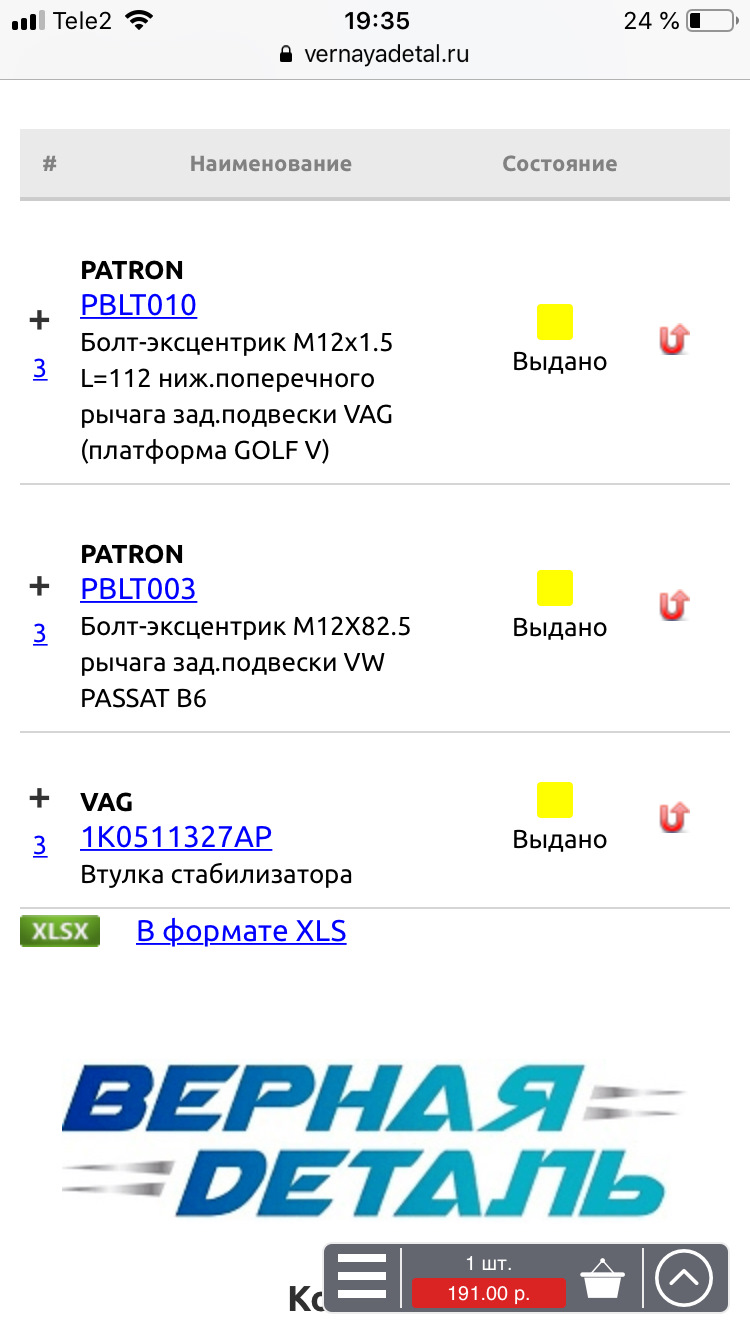Tap the number 3 link under PBLT010's plus
The image size is (750, 1334).
pyautogui.click(x=40, y=369)
